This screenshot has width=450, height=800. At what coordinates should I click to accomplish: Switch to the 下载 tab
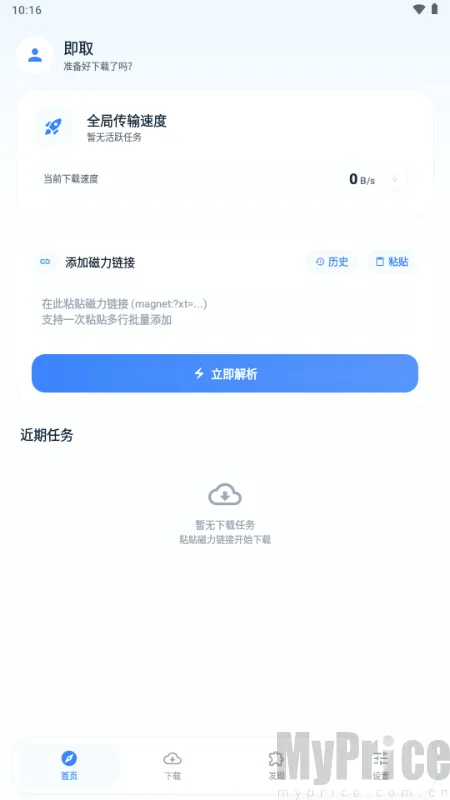[x=172, y=766]
